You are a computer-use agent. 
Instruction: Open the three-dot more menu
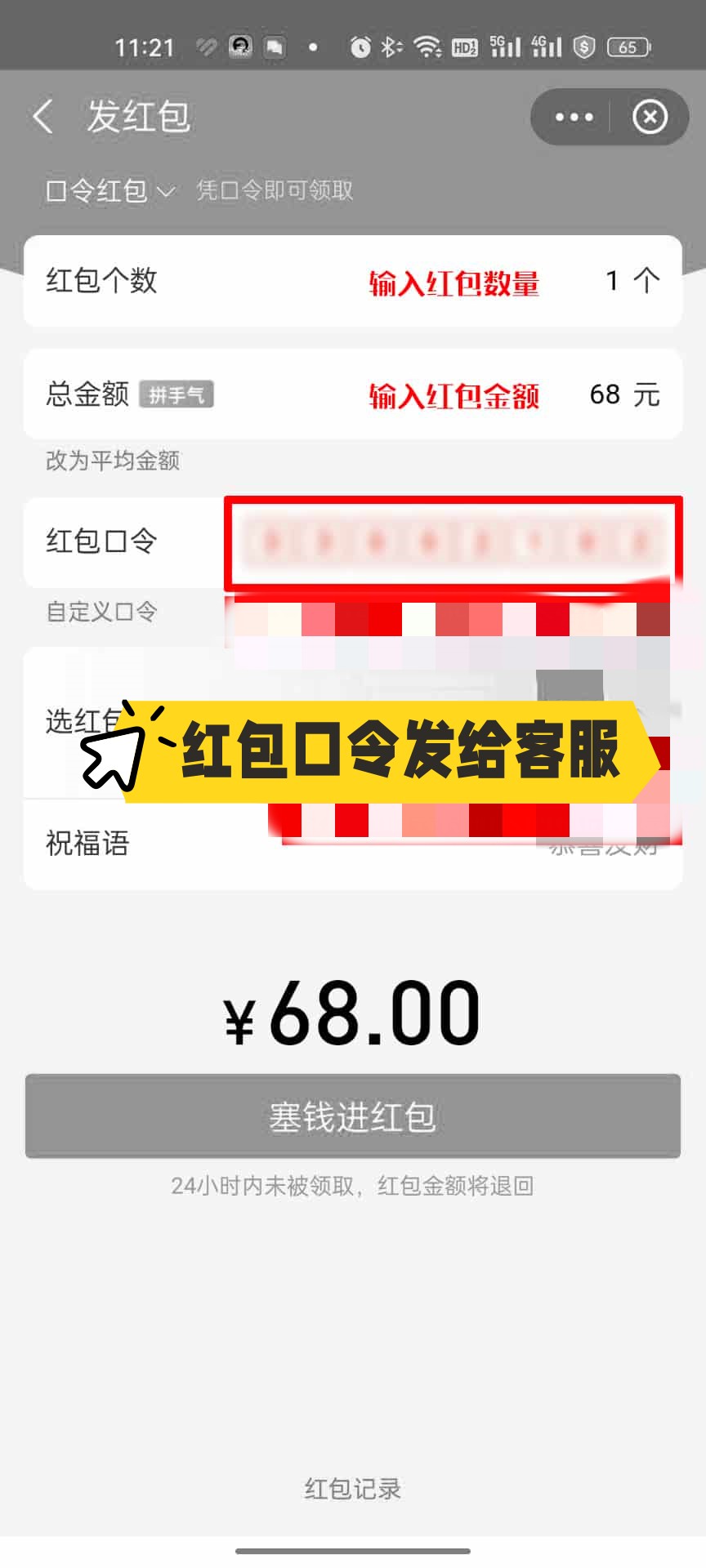click(x=574, y=118)
